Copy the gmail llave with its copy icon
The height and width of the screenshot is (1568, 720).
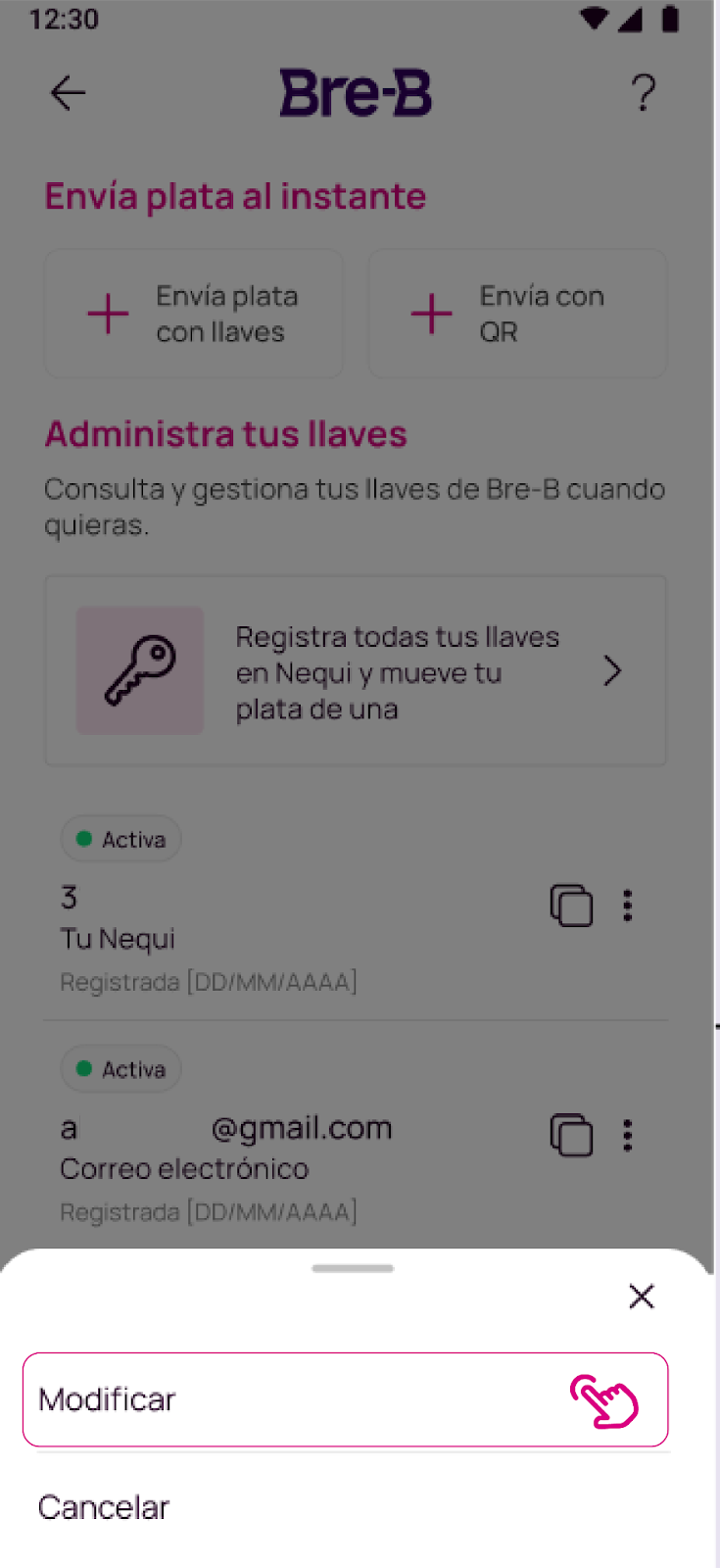click(572, 1135)
